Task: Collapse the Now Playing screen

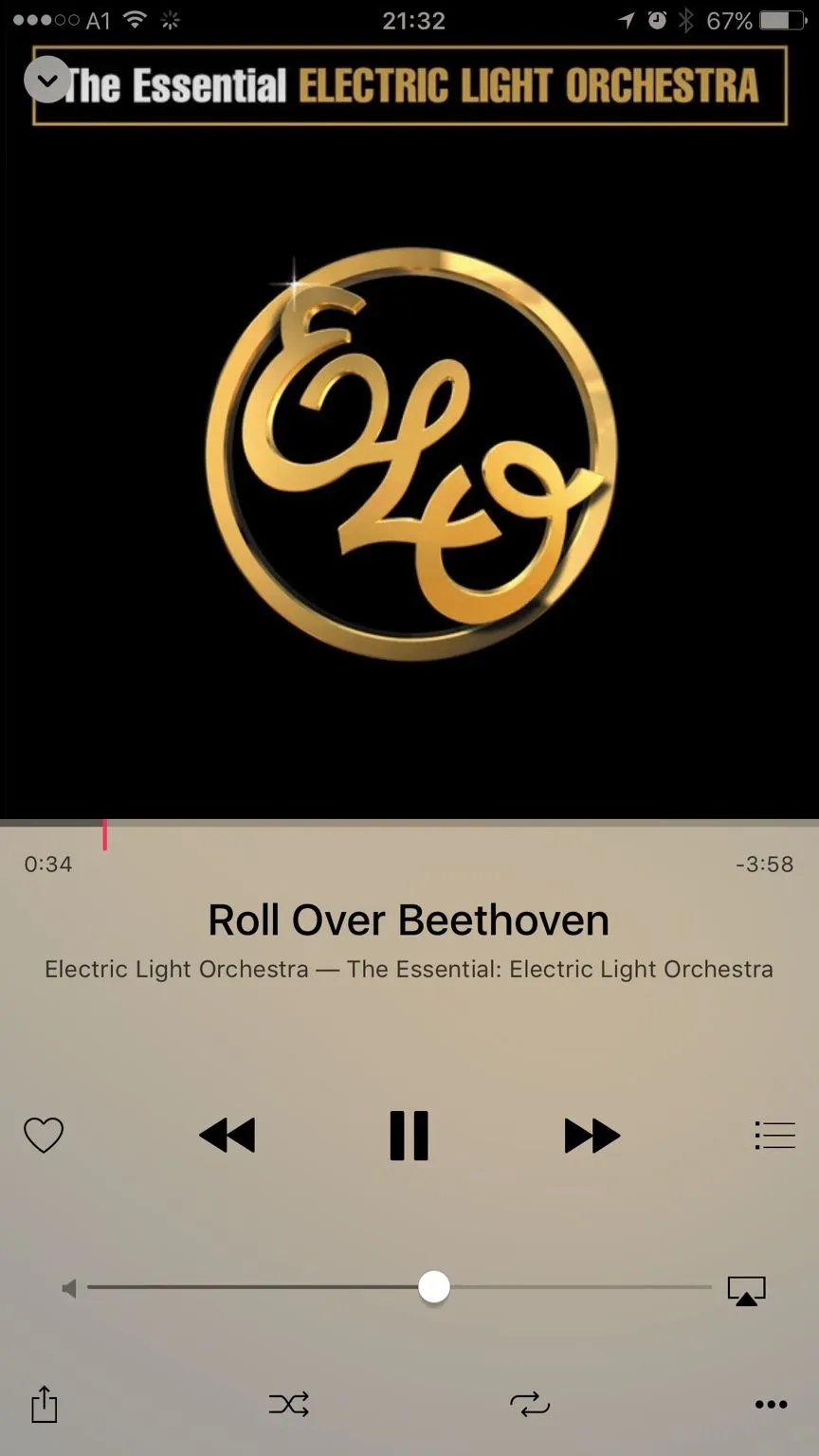Action: (45, 80)
